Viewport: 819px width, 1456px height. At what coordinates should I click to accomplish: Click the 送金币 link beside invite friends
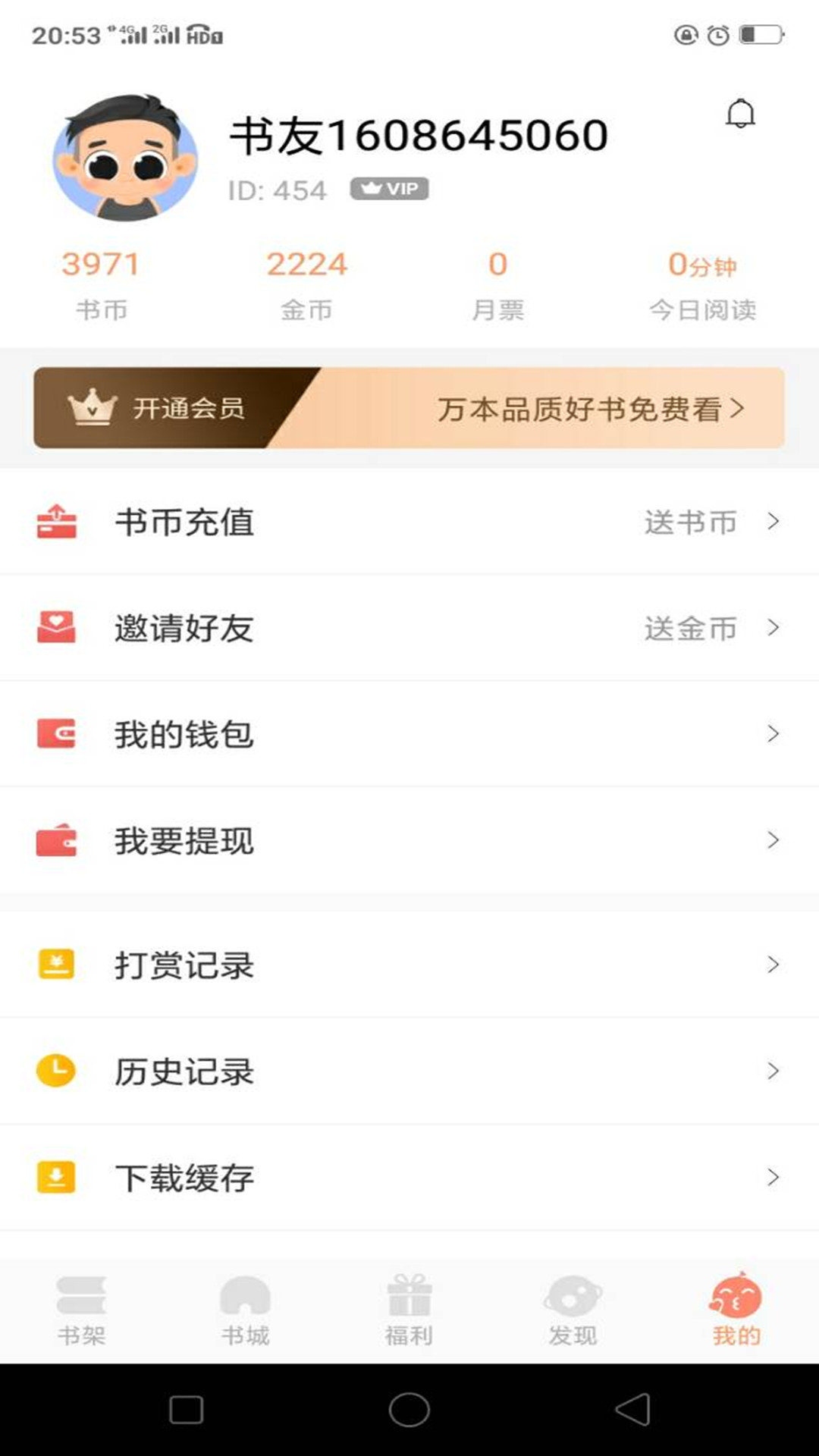(x=692, y=628)
